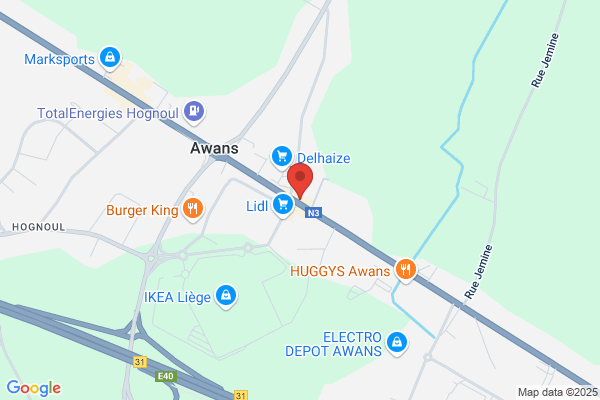
Task: Open Burger King restaurant marker
Action: click(x=193, y=209)
